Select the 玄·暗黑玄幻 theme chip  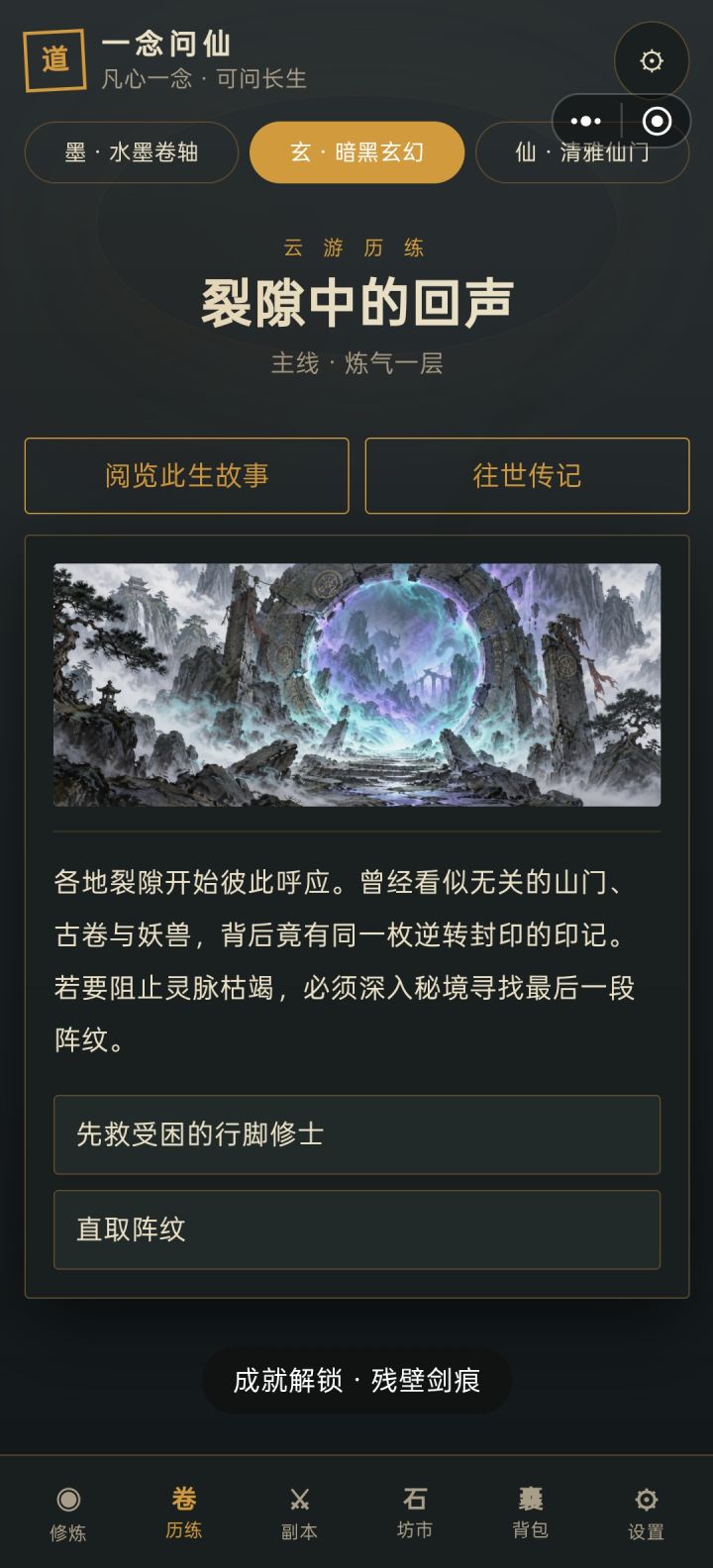[356, 152]
